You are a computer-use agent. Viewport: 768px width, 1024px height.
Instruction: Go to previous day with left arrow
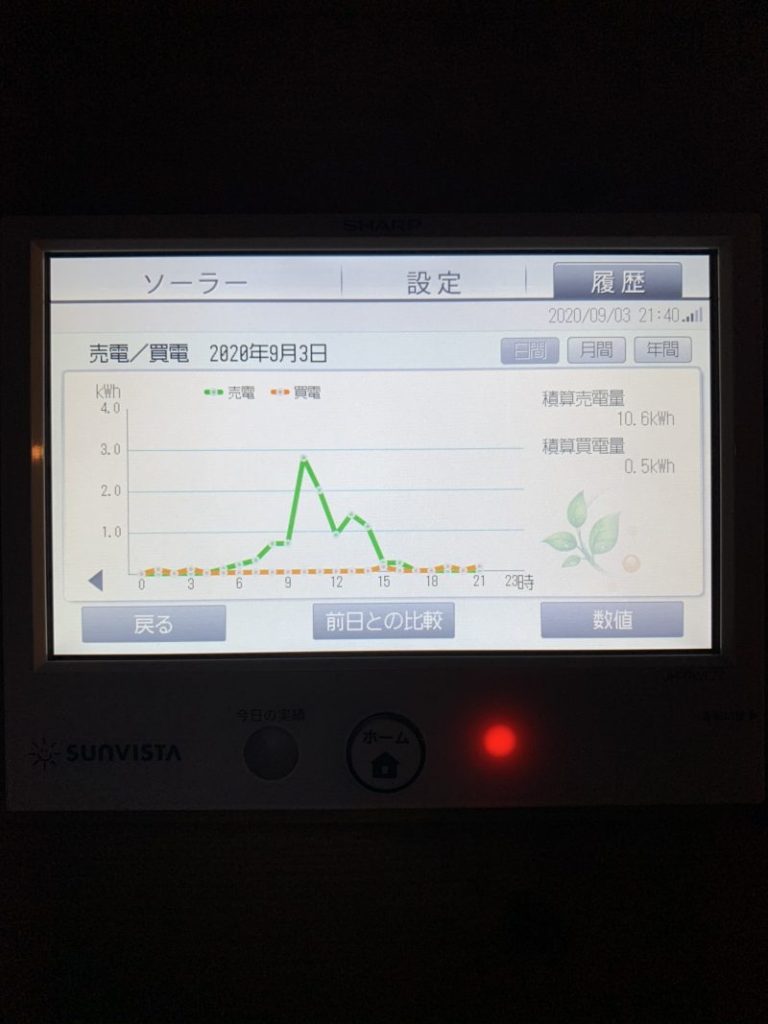click(96, 581)
